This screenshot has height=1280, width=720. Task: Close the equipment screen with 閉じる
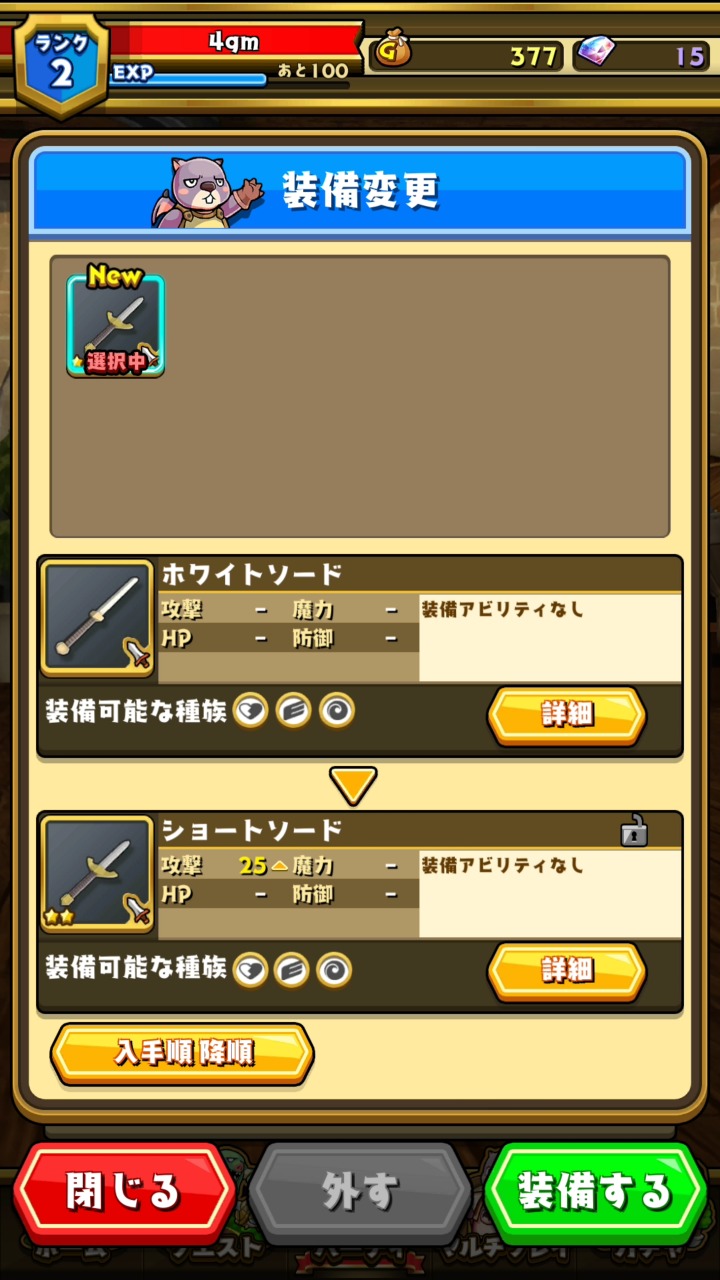[x=124, y=1191]
